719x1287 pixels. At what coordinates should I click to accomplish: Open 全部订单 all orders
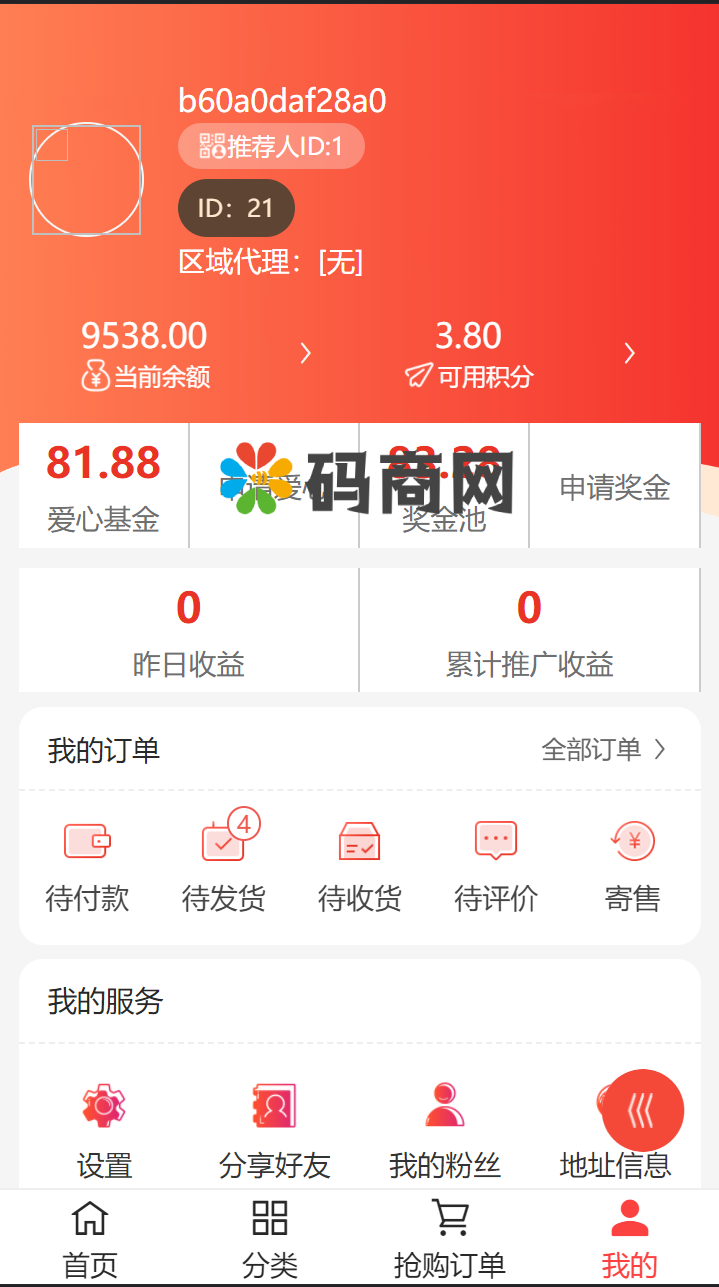[x=603, y=749]
